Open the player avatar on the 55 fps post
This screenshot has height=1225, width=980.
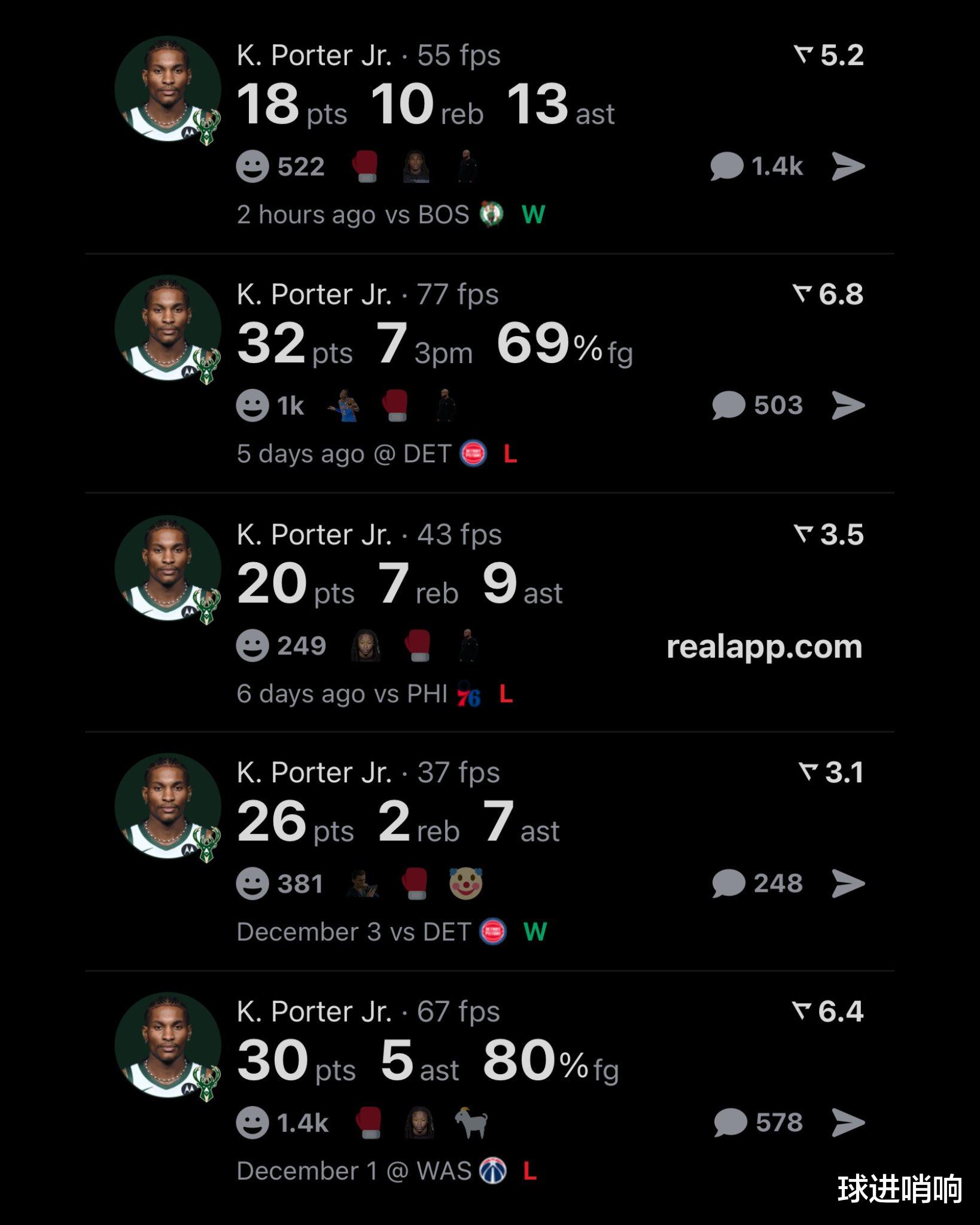pyautogui.click(x=168, y=90)
